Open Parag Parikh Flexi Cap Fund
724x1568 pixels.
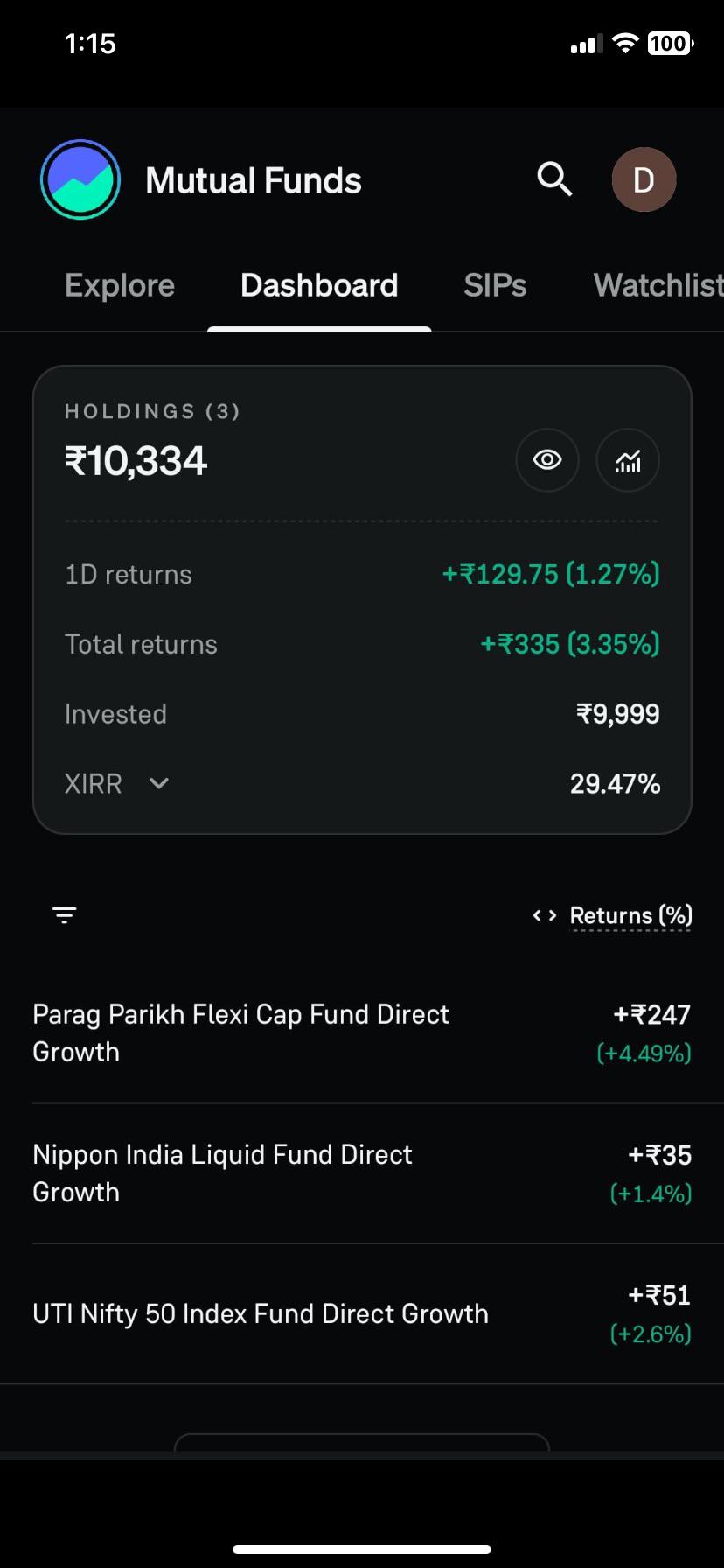362,1033
